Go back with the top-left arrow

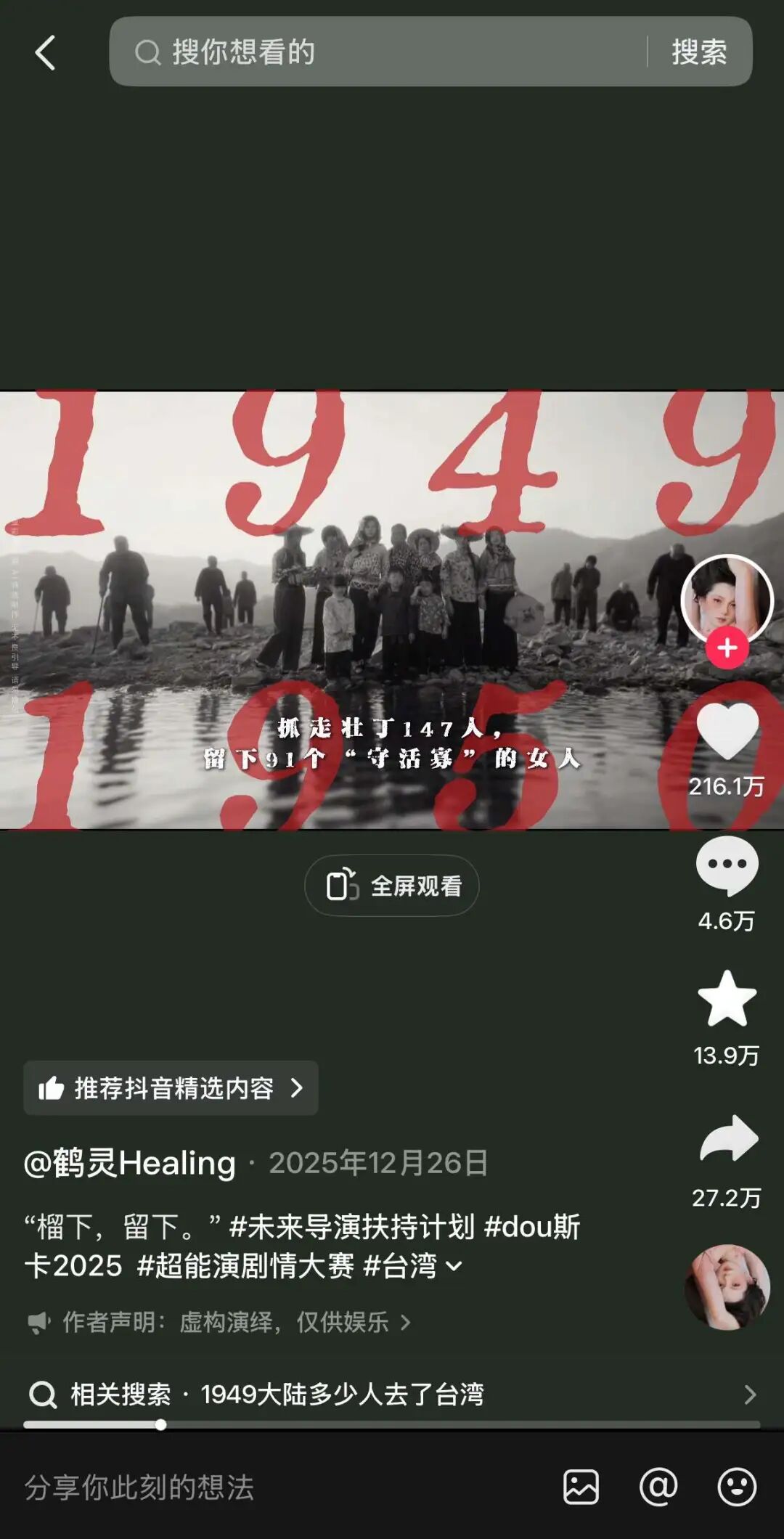point(45,53)
